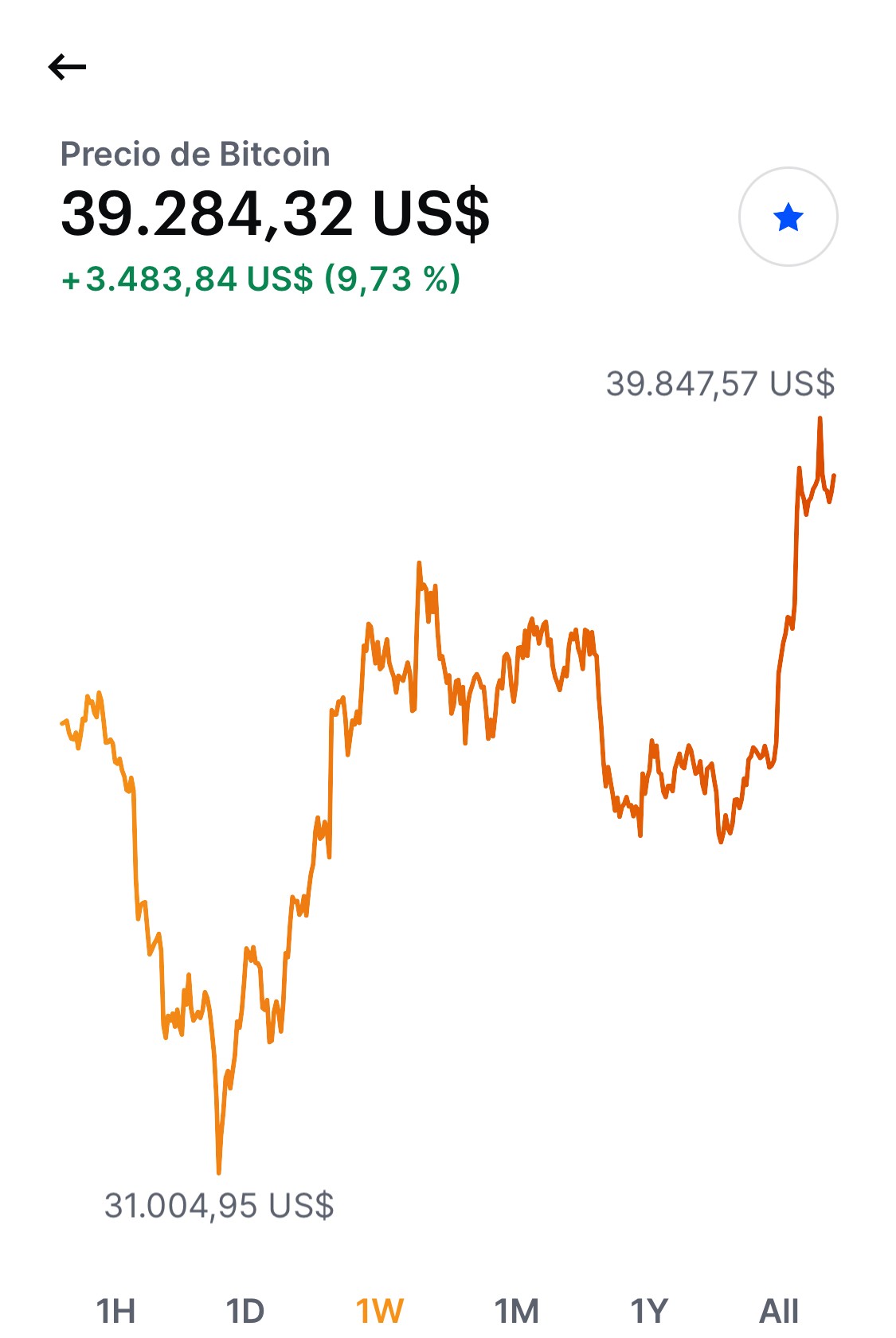896x1338 pixels.
Task: Toggle the Bitcoin watchlist star
Action: [x=788, y=217]
